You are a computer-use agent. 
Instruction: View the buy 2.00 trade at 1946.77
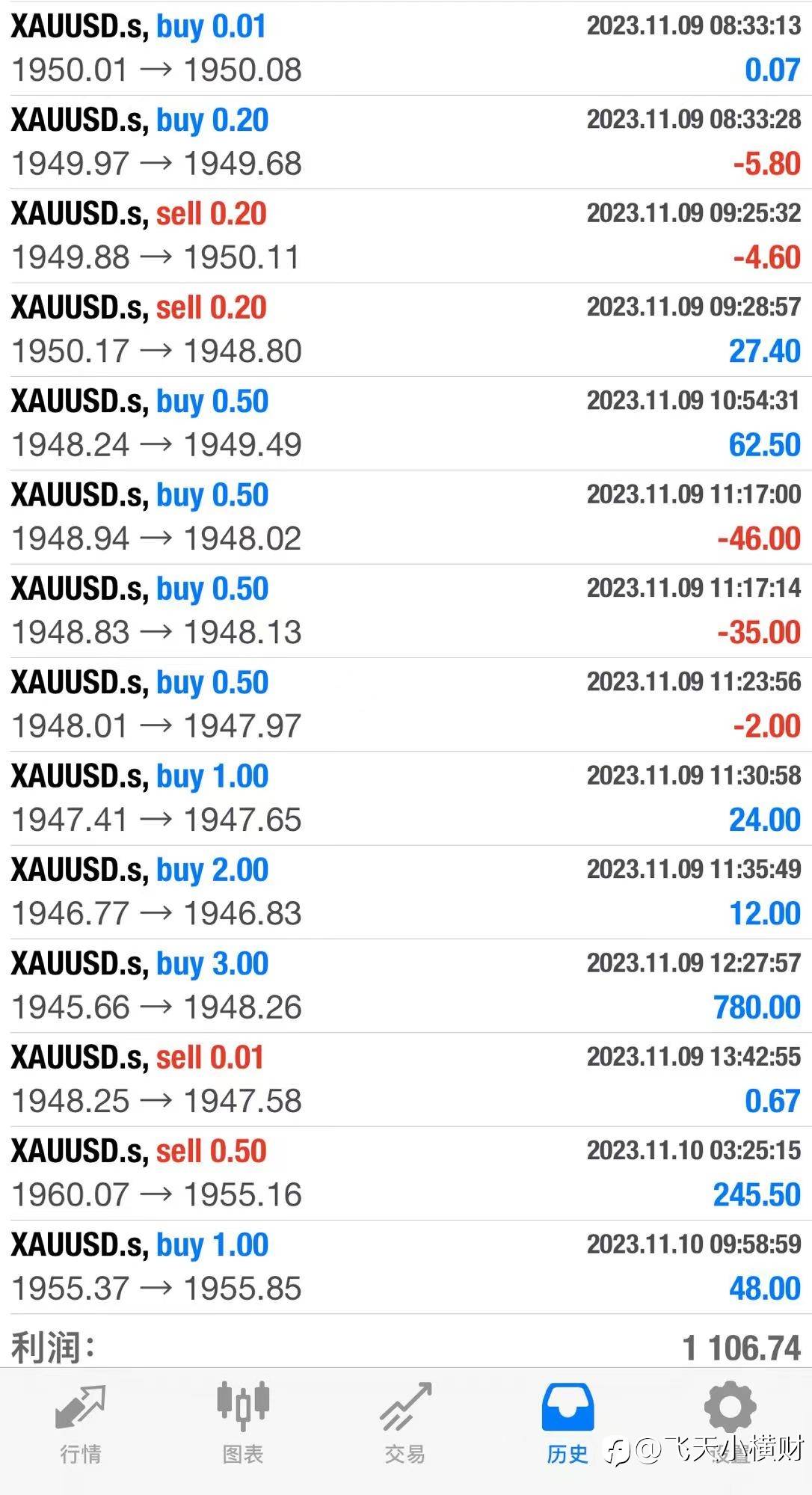pyautogui.click(x=406, y=892)
